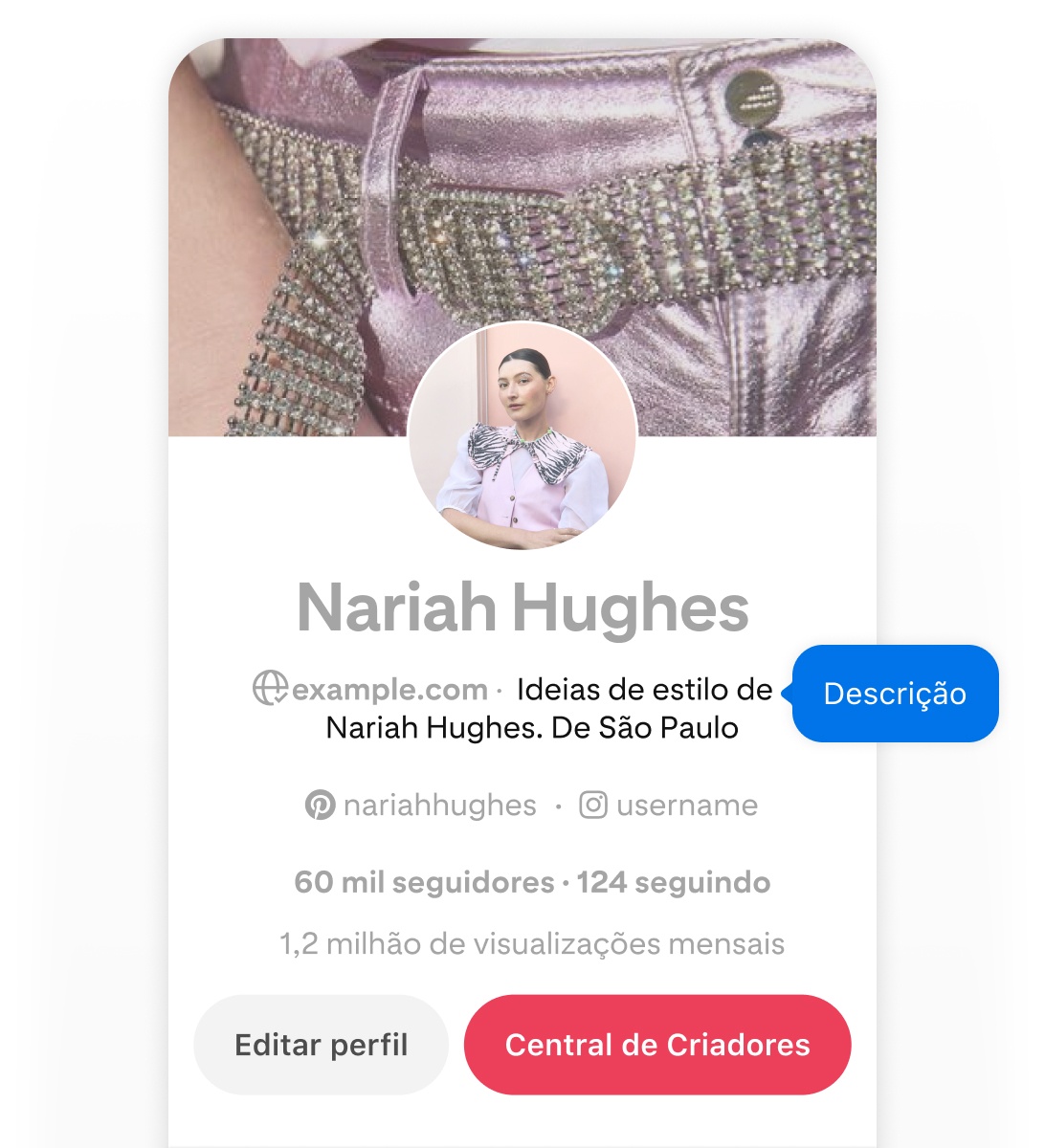Click the profile name Nariah Hughes

pos(522,606)
